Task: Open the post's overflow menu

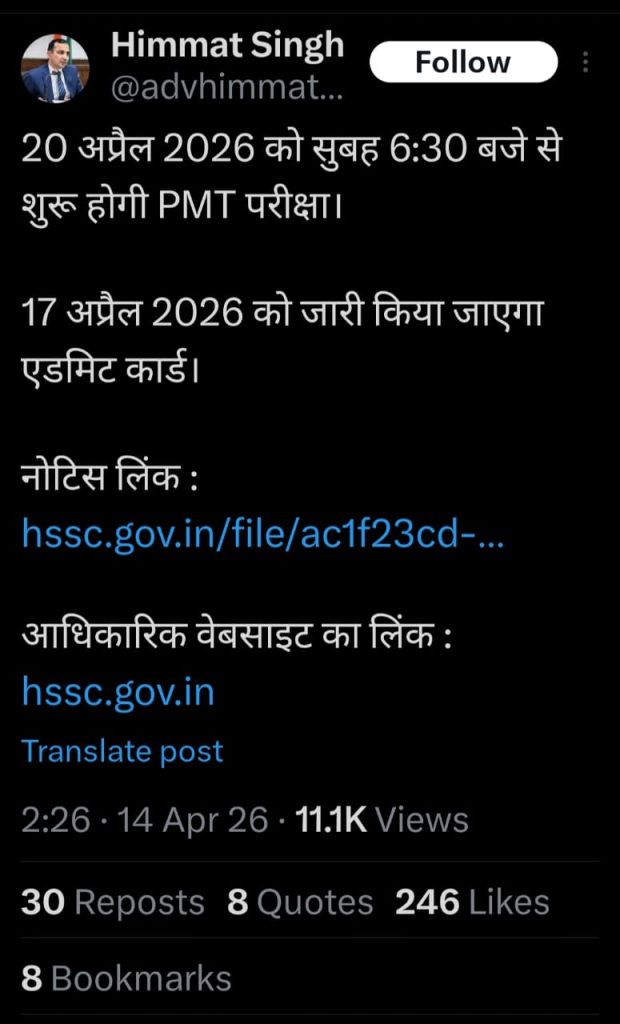Action: point(586,62)
